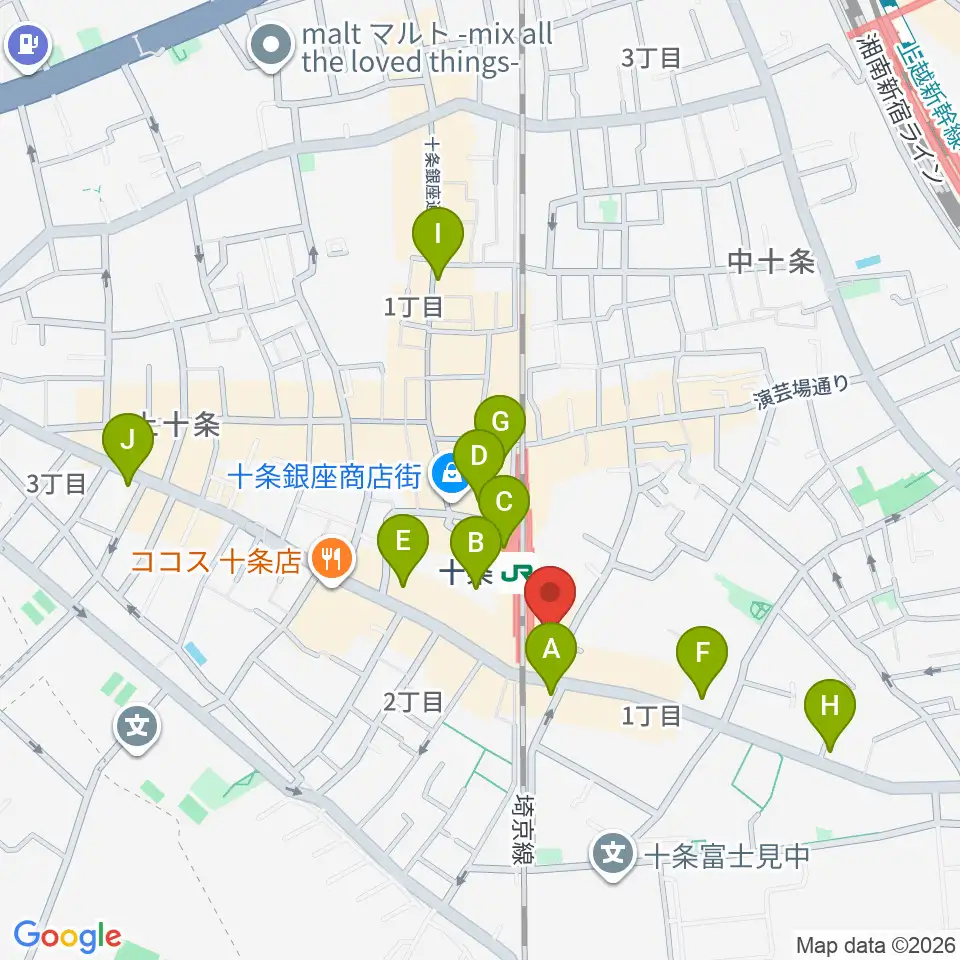Viewport: 960px width, 960px height.
Task: Open the ココス 十条店 restaurant pin
Action: point(331,561)
